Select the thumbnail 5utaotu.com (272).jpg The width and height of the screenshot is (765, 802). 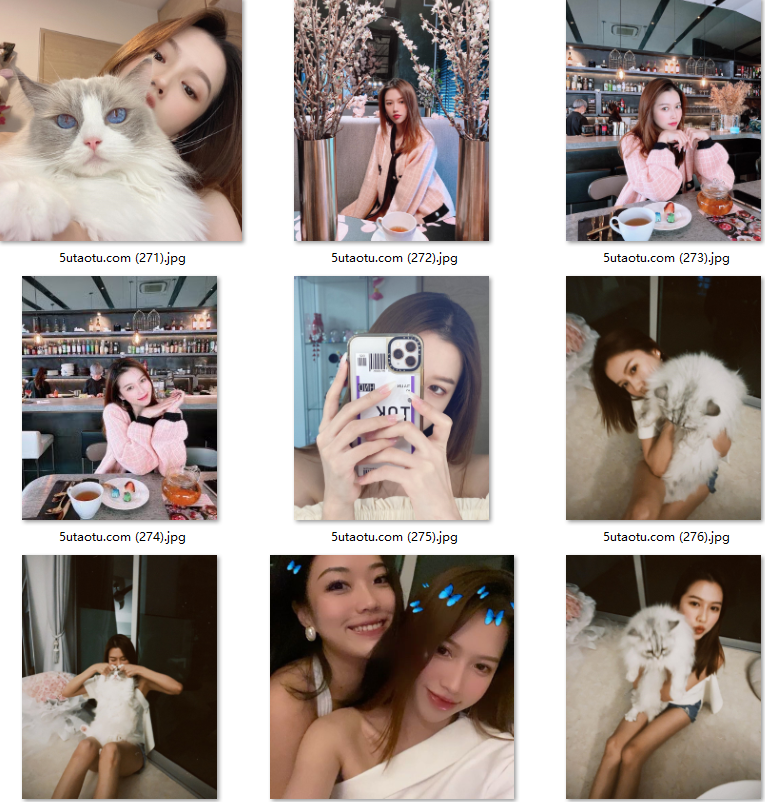pyautogui.click(x=392, y=120)
